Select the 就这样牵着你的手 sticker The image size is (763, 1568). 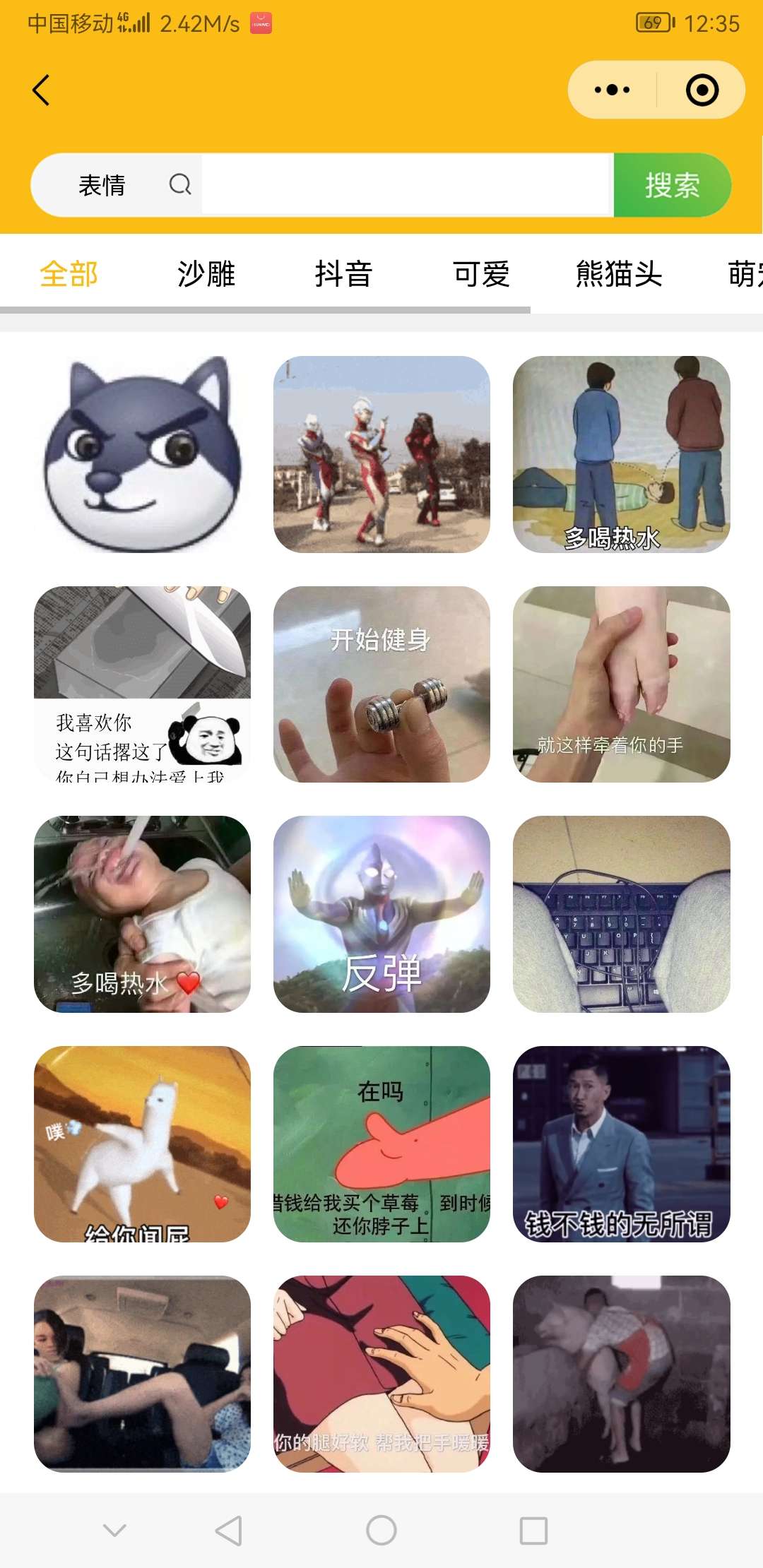coord(621,684)
